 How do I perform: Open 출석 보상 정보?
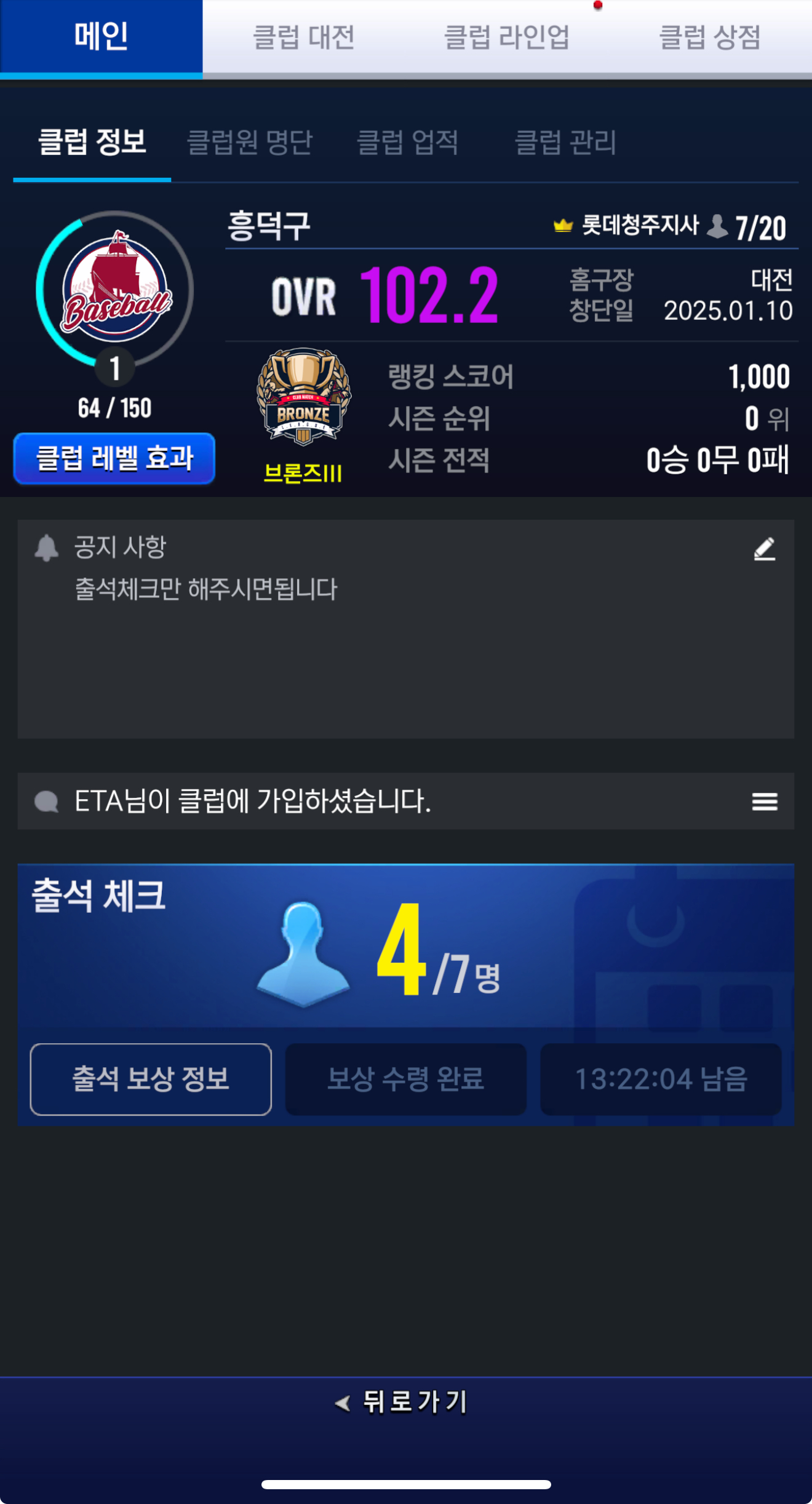[151, 1079]
